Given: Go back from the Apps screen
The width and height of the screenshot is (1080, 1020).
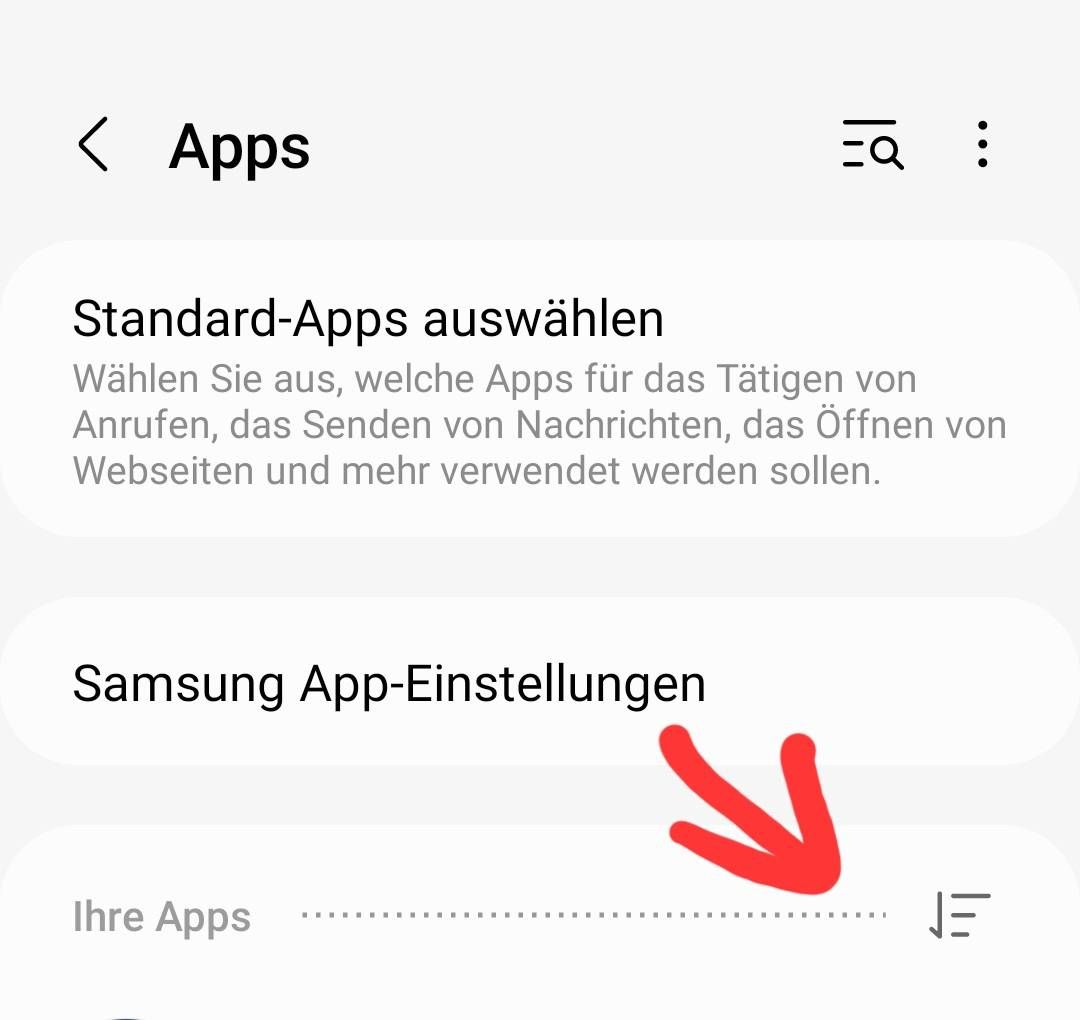Looking at the screenshot, I should pos(93,146).
